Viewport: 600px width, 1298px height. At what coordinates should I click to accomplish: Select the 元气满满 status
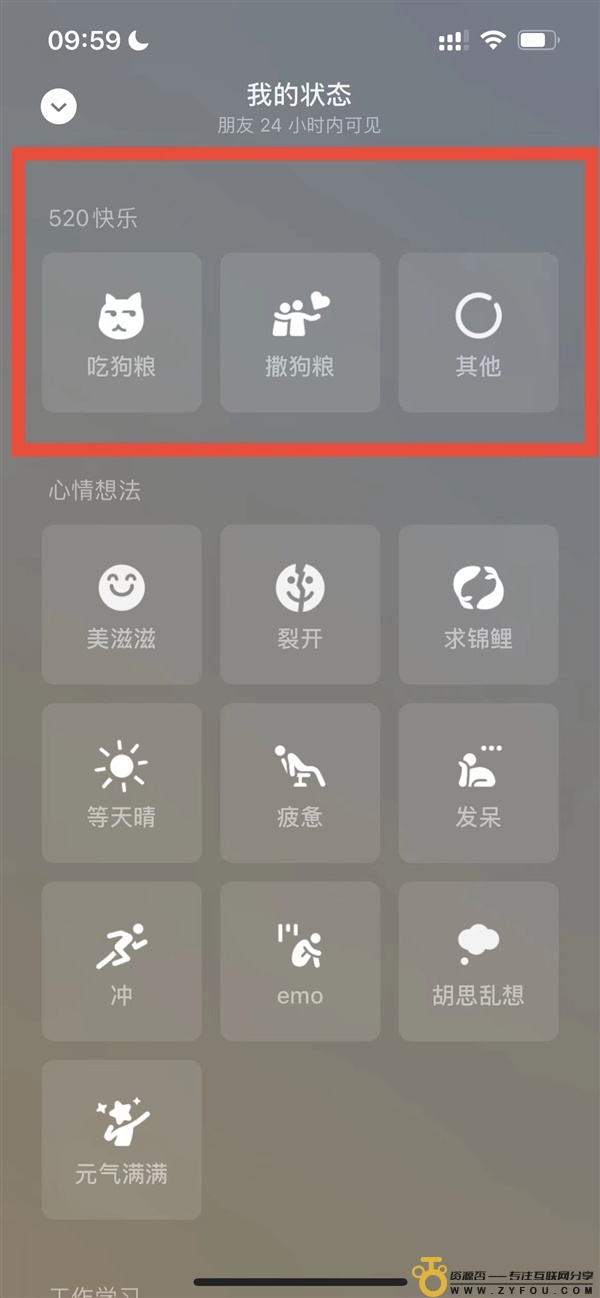(x=121, y=1140)
